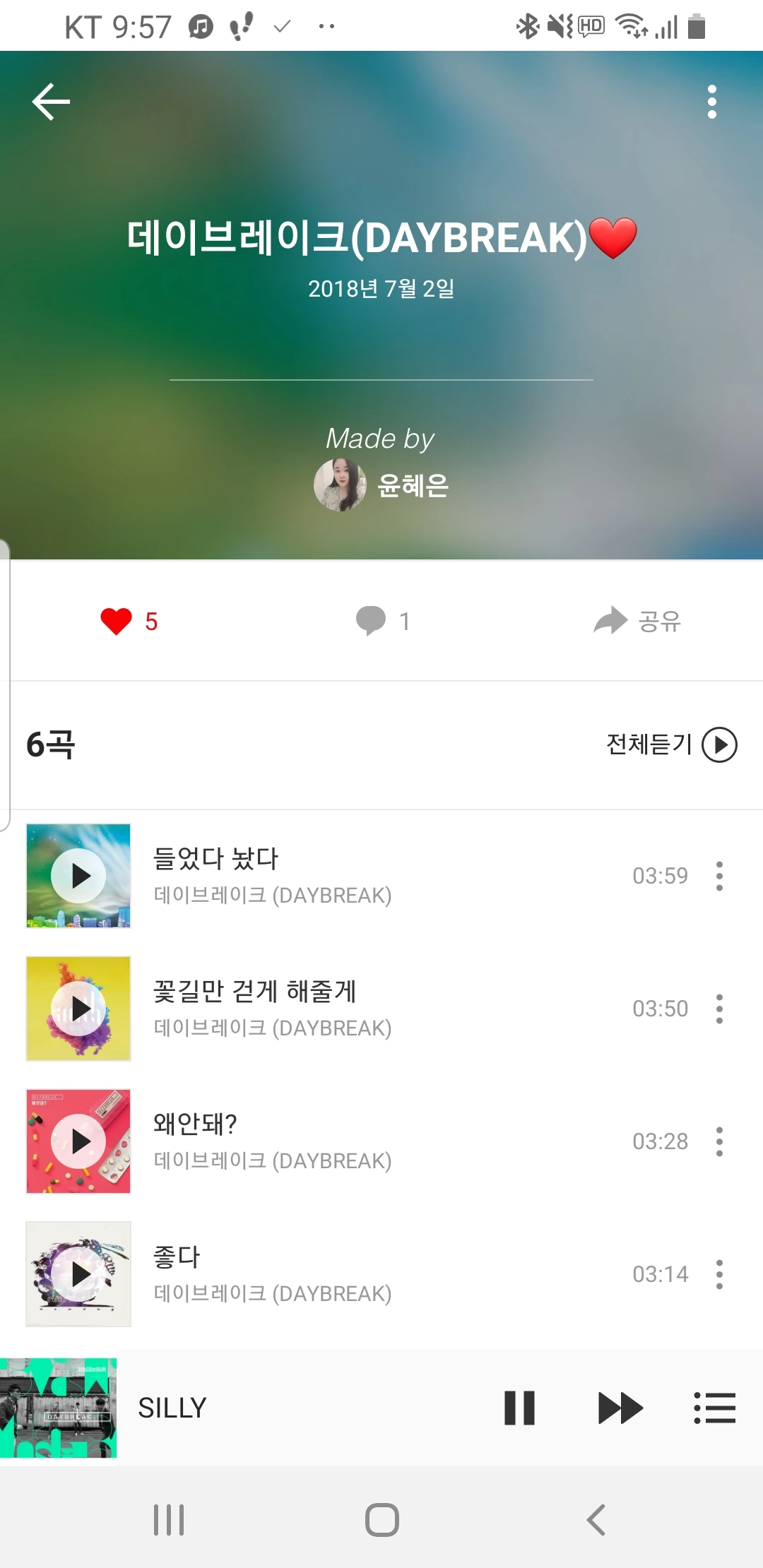
Task: Skip to the next track
Action: coord(620,1408)
